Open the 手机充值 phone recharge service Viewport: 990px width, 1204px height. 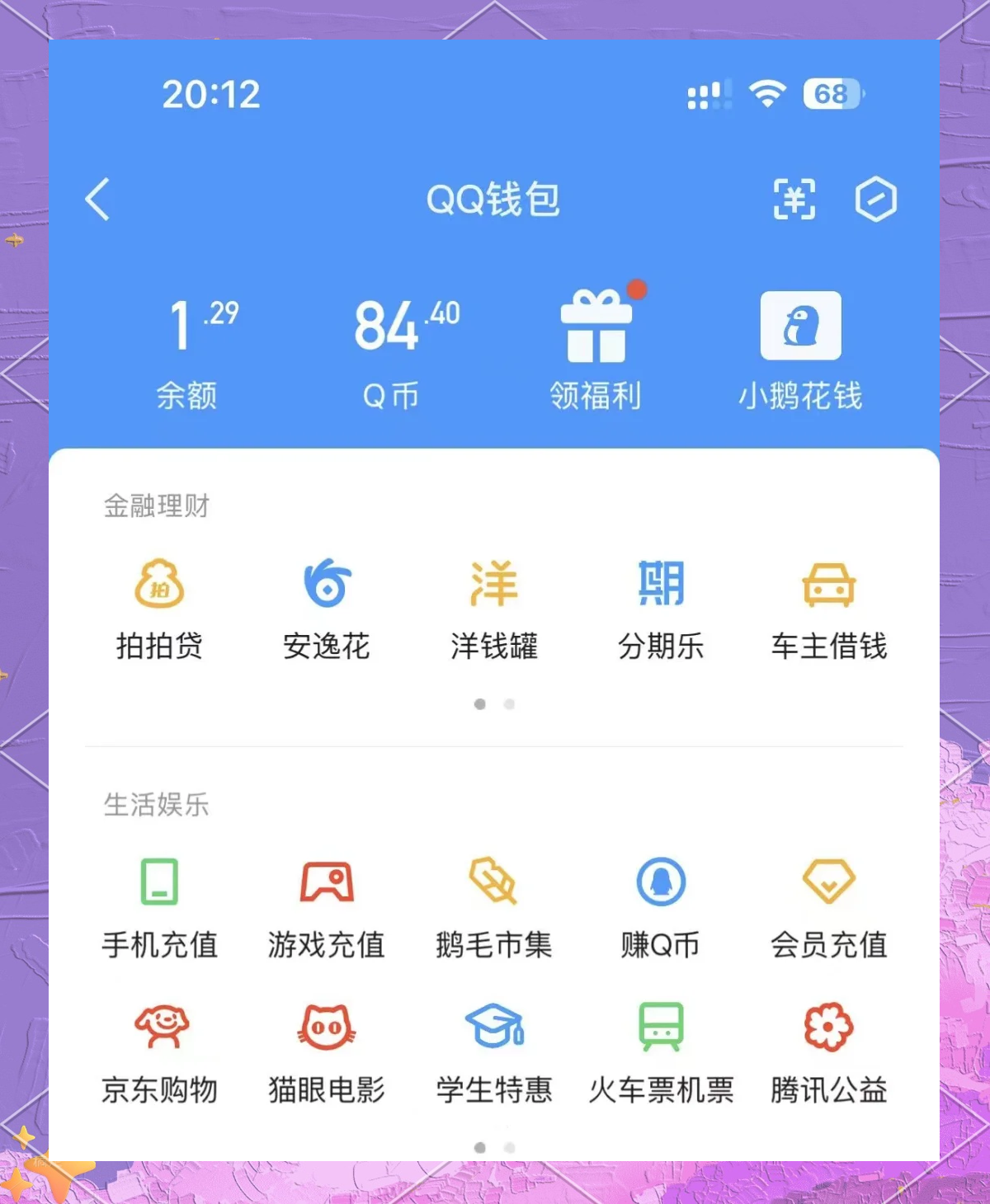click(160, 907)
